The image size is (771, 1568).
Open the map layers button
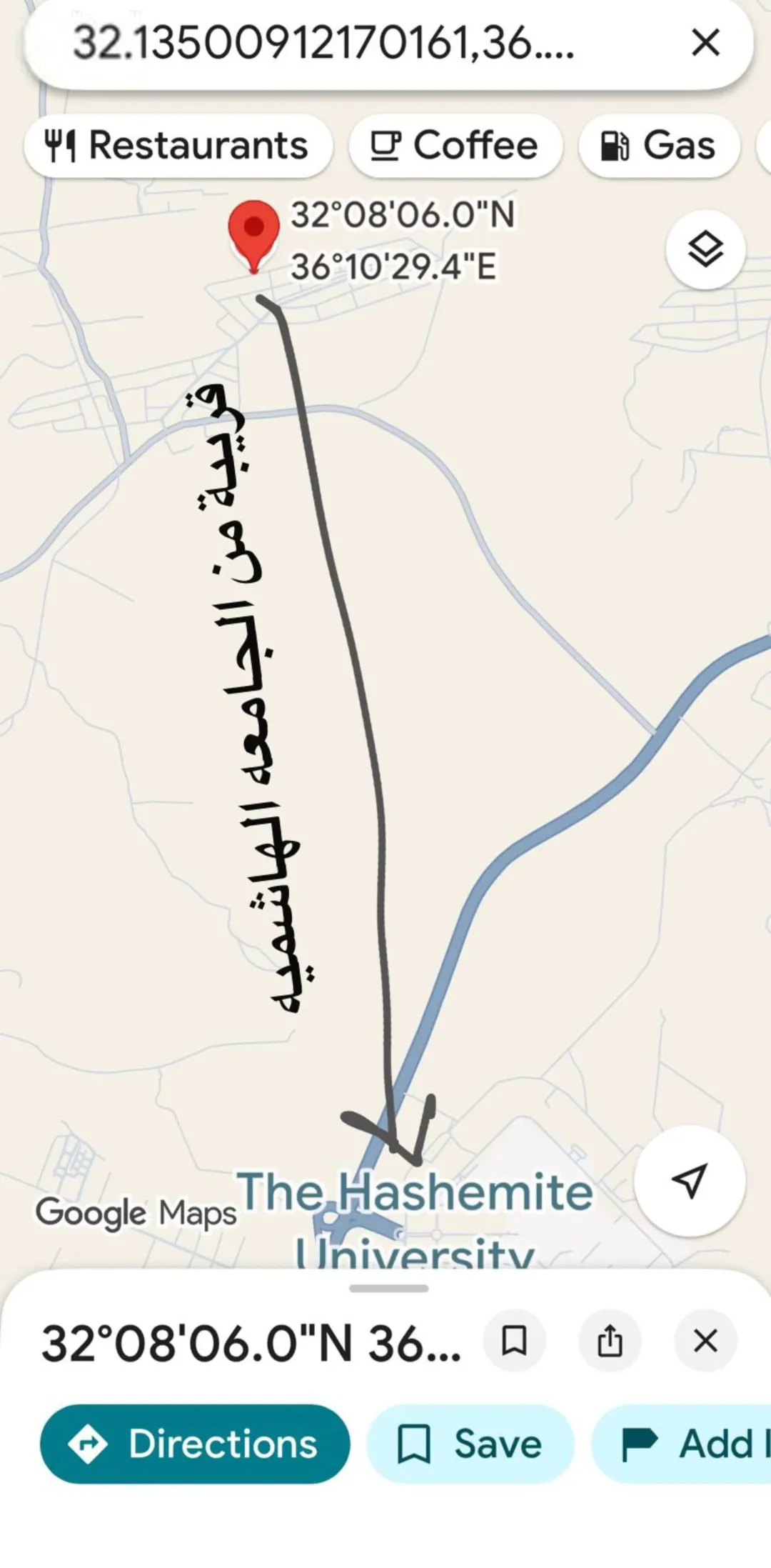pos(705,249)
